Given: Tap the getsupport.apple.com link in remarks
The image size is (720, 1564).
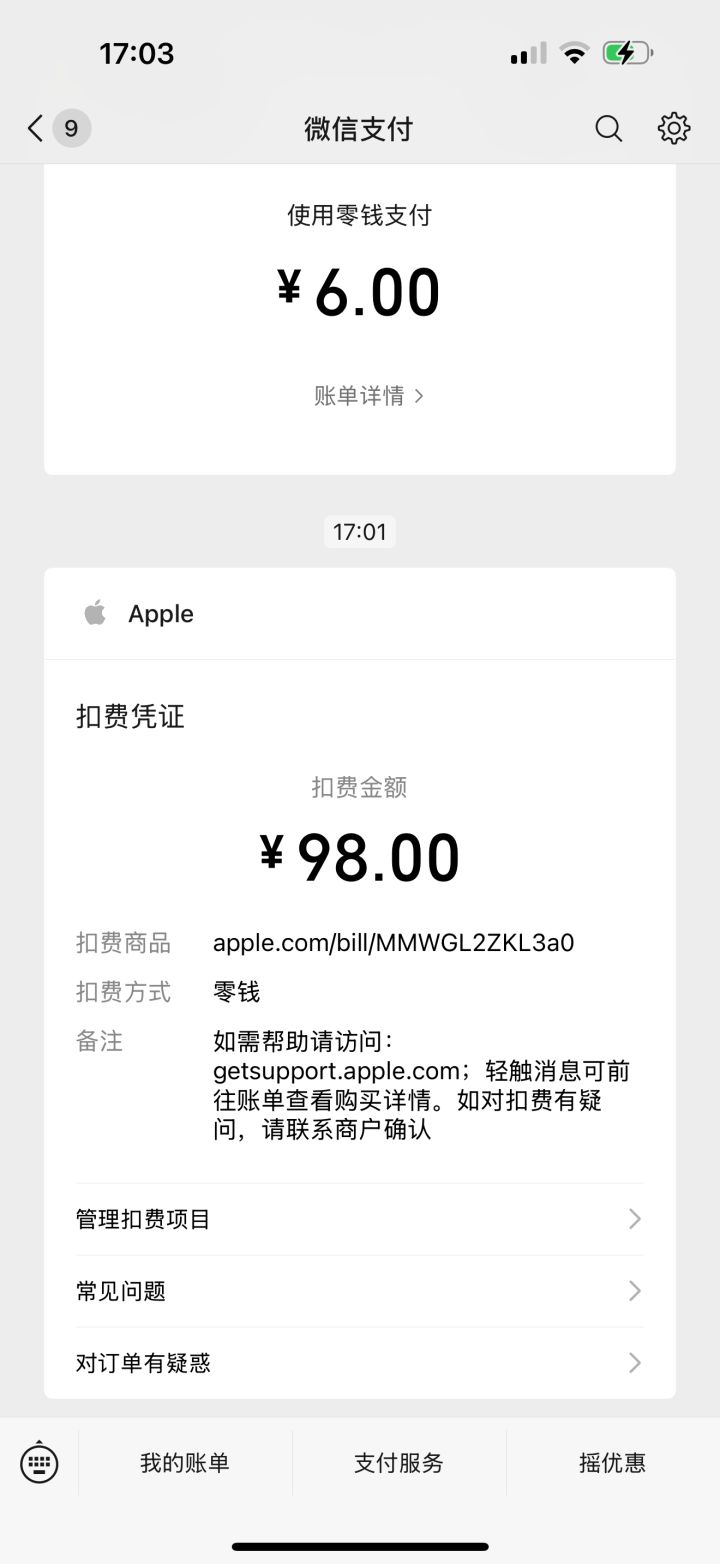Looking at the screenshot, I should [320, 1070].
